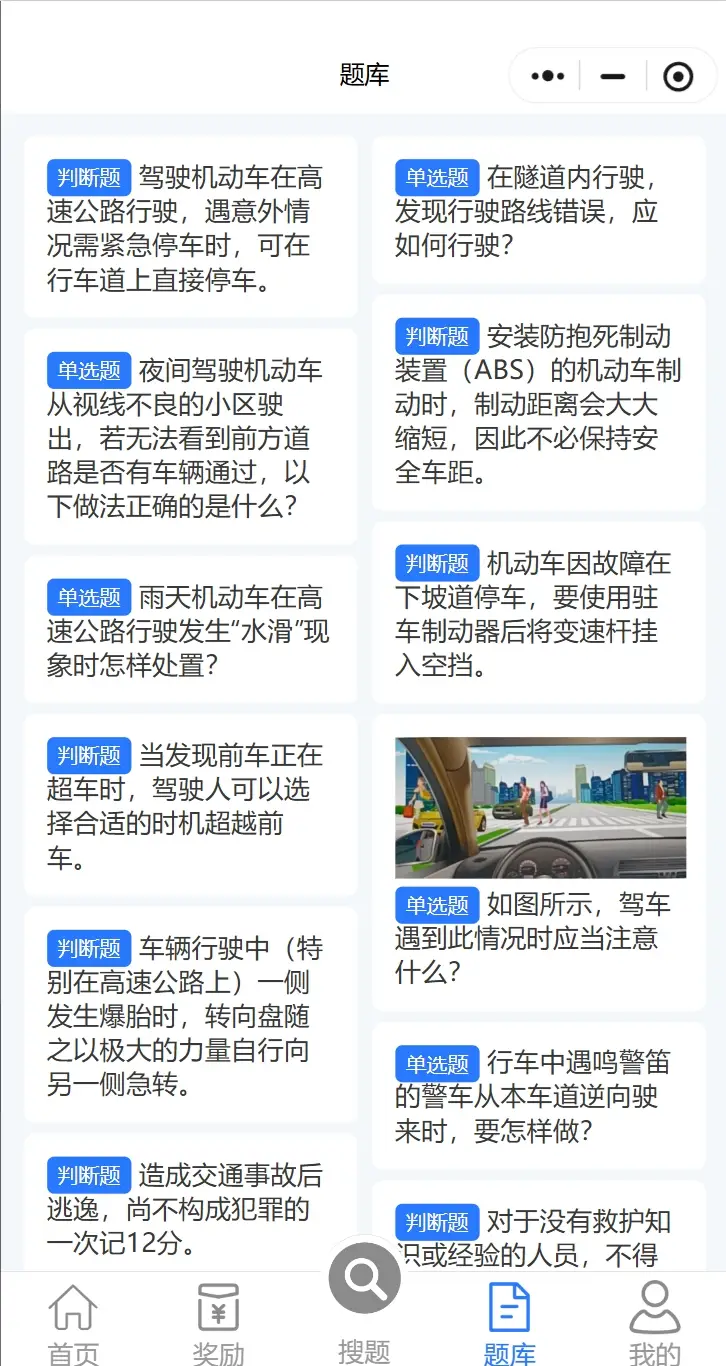Open the tunnel wrong route question
This screenshot has height=1366, width=726.
coord(538,210)
